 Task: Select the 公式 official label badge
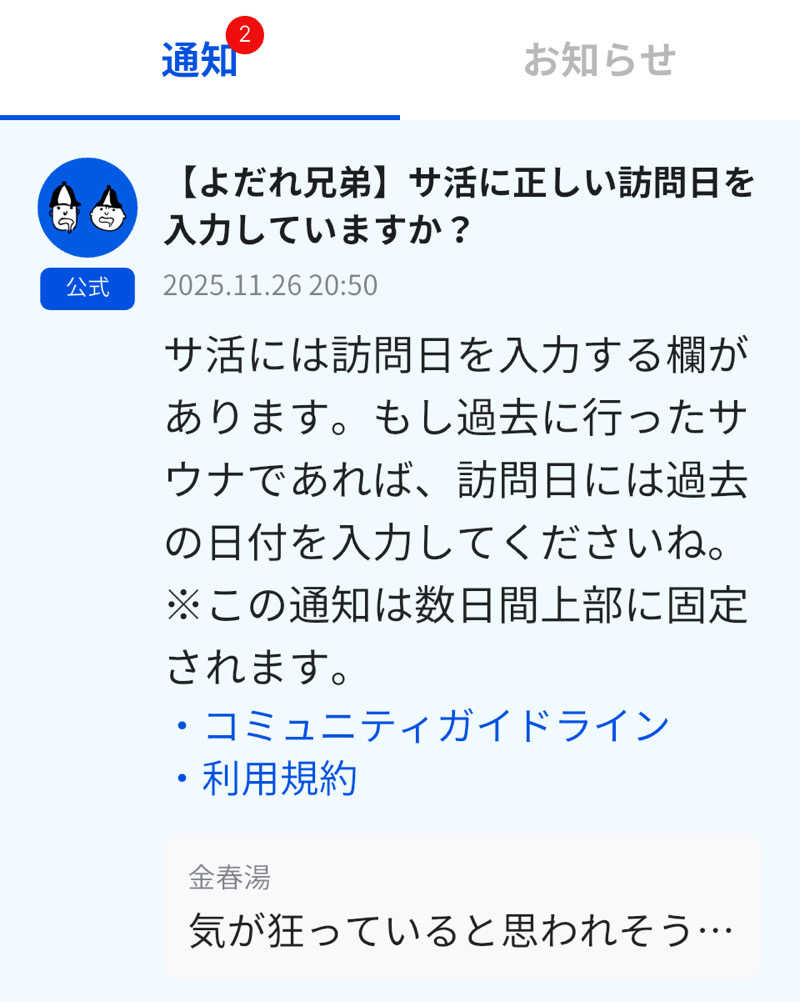(87, 289)
